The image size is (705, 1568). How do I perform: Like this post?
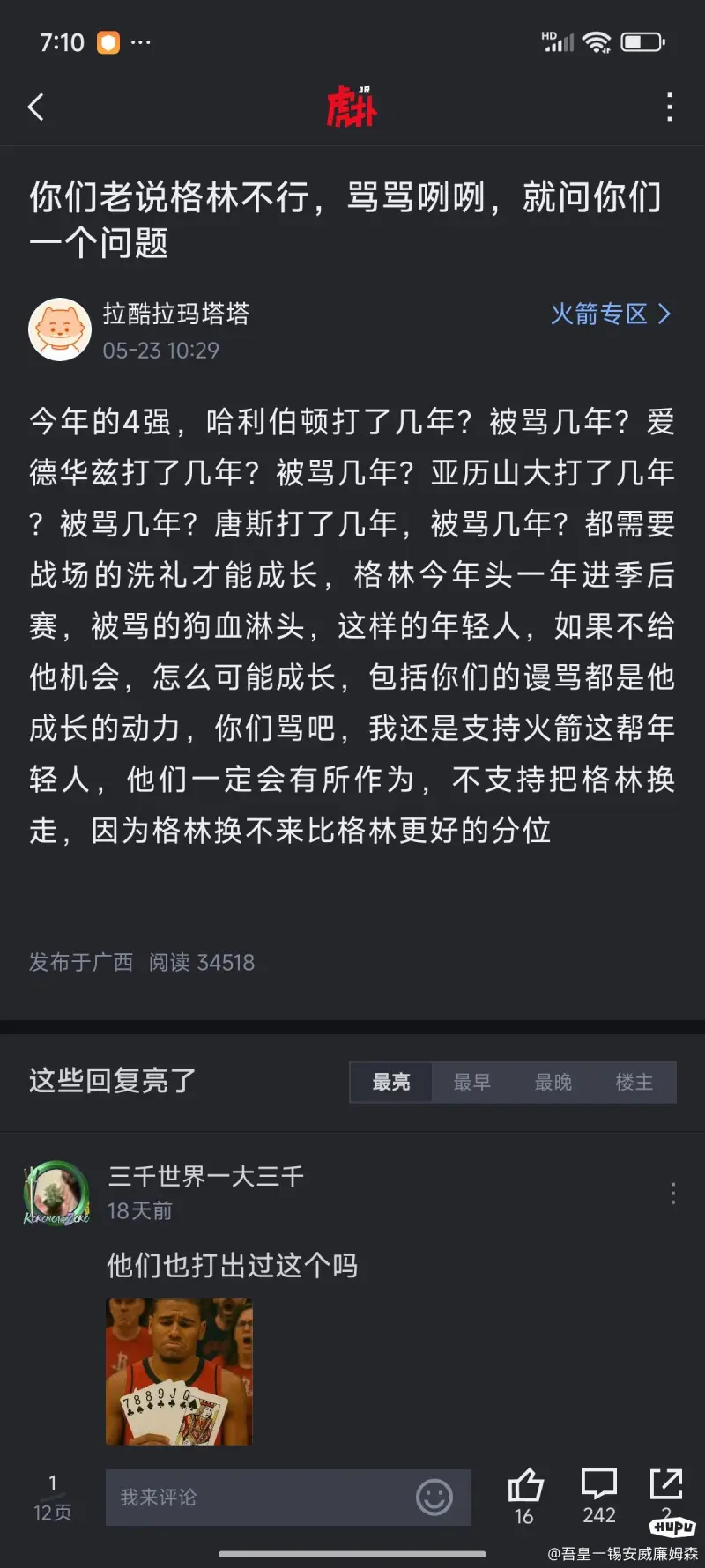[x=525, y=1495]
